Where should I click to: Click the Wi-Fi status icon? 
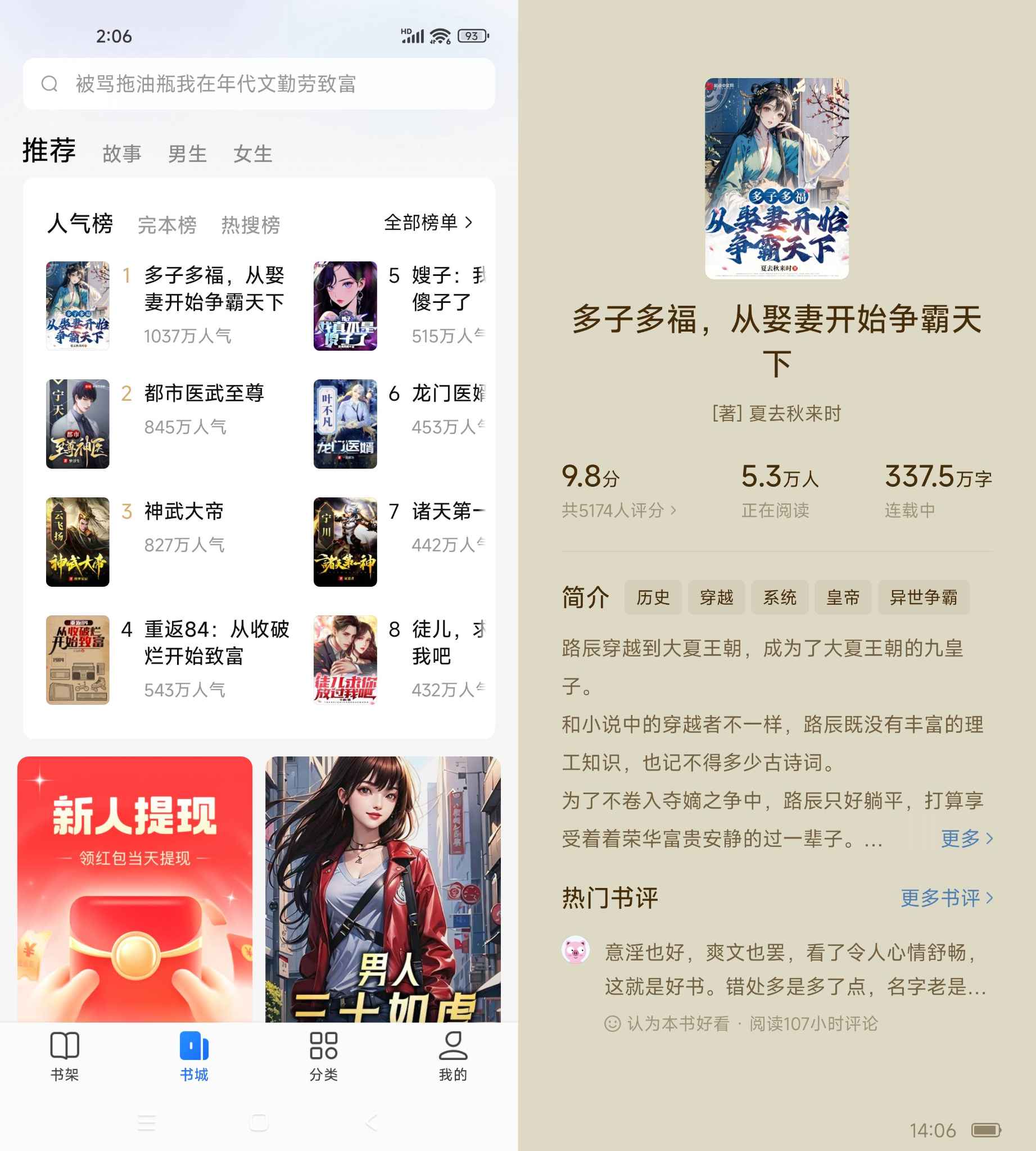438,36
